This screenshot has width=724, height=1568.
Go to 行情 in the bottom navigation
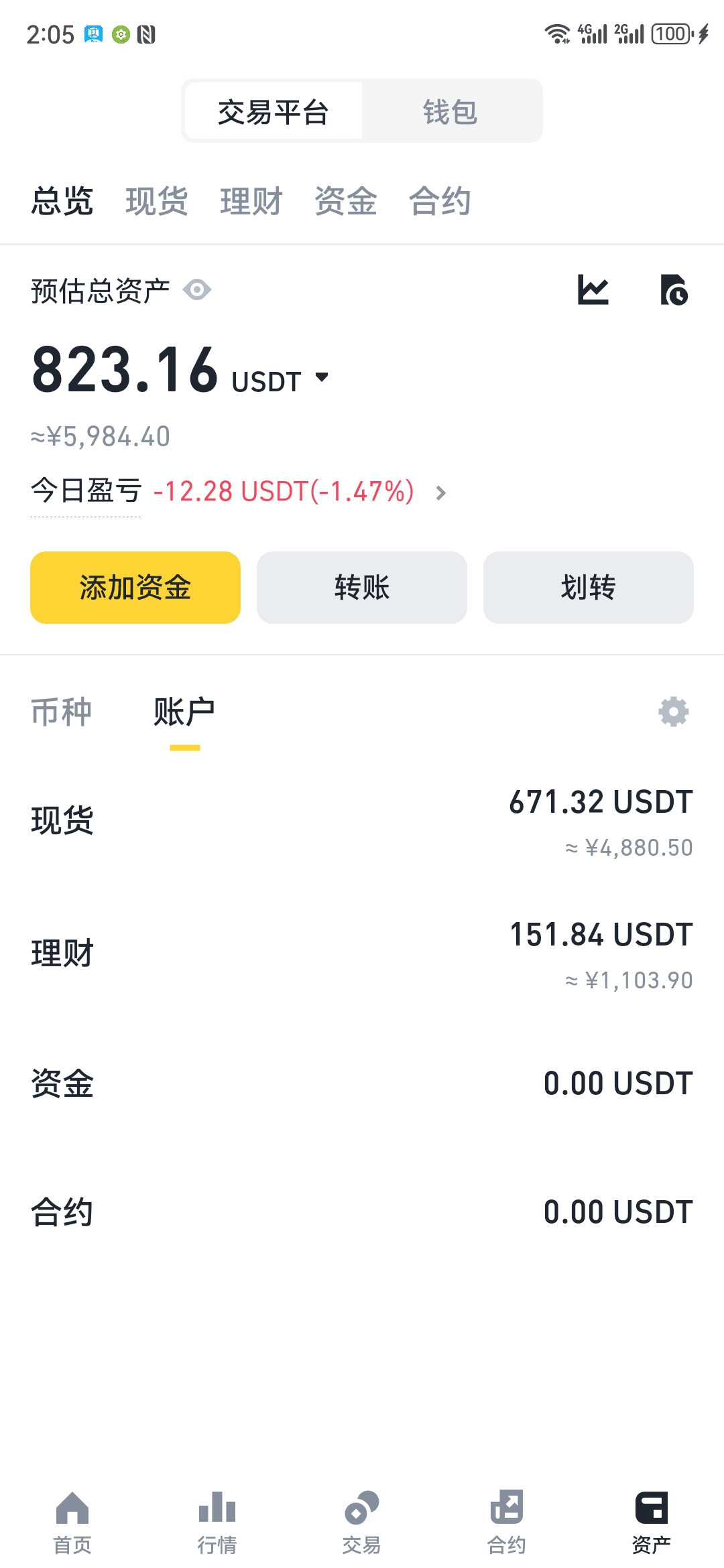pyautogui.click(x=217, y=1522)
